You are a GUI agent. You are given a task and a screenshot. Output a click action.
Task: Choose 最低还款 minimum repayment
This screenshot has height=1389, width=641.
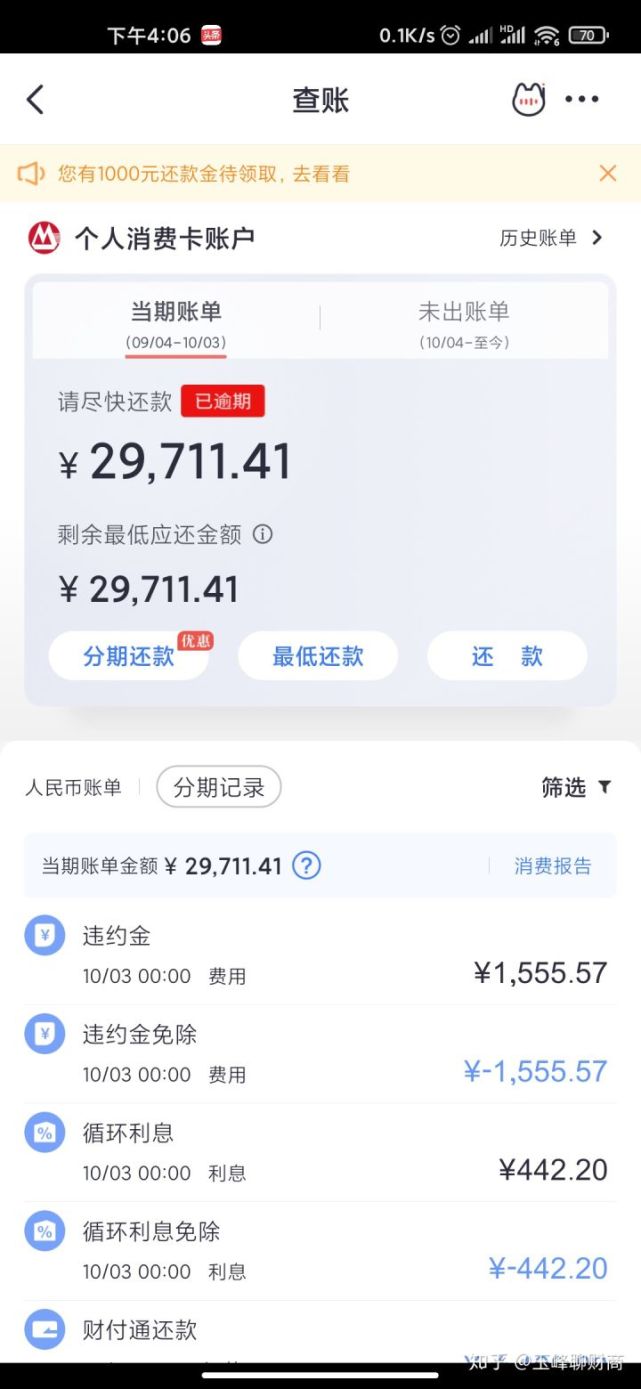tap(318, 657)
